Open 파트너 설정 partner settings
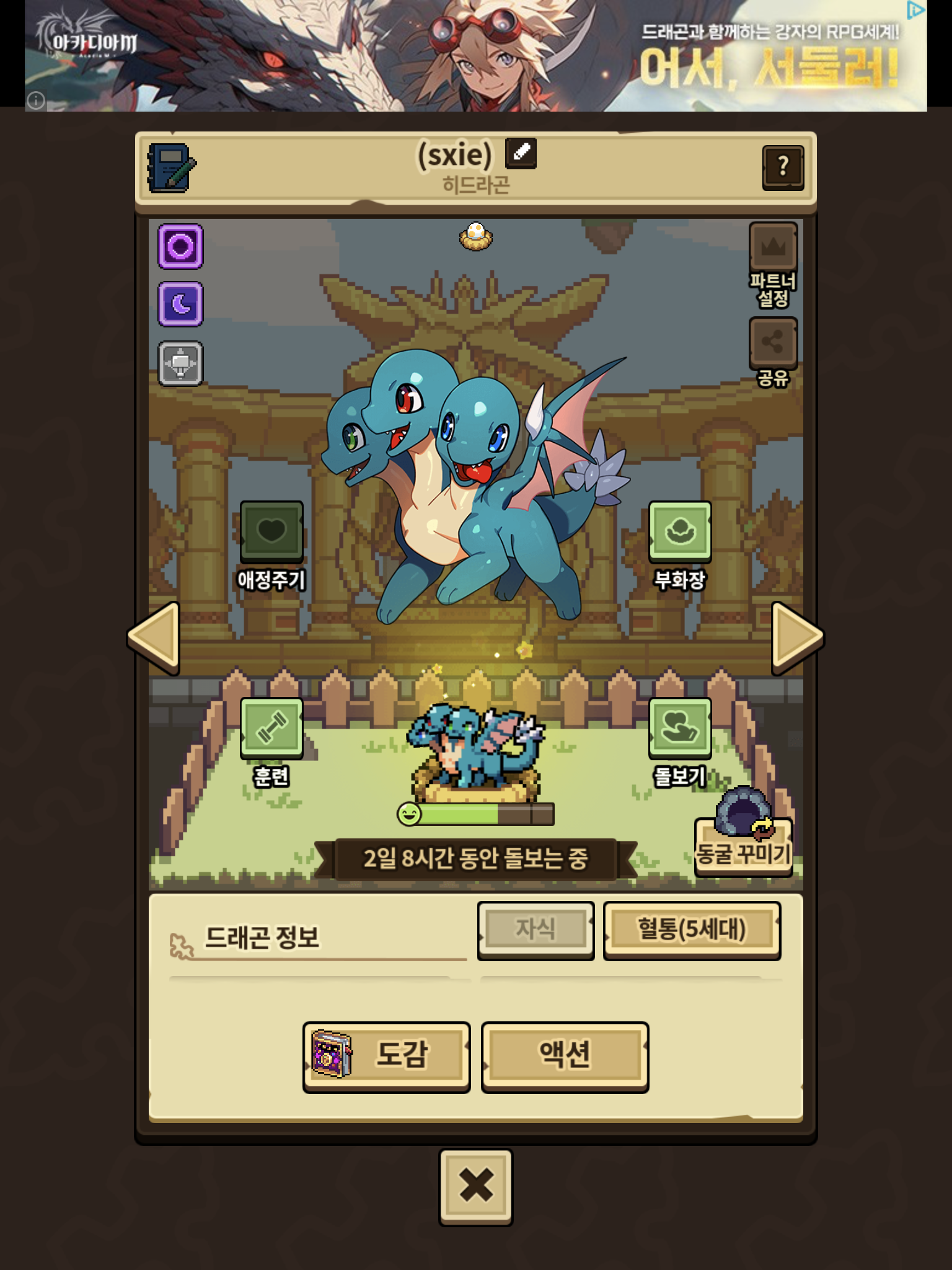This screenshot has width=952, height=1270. coord(773,265)
